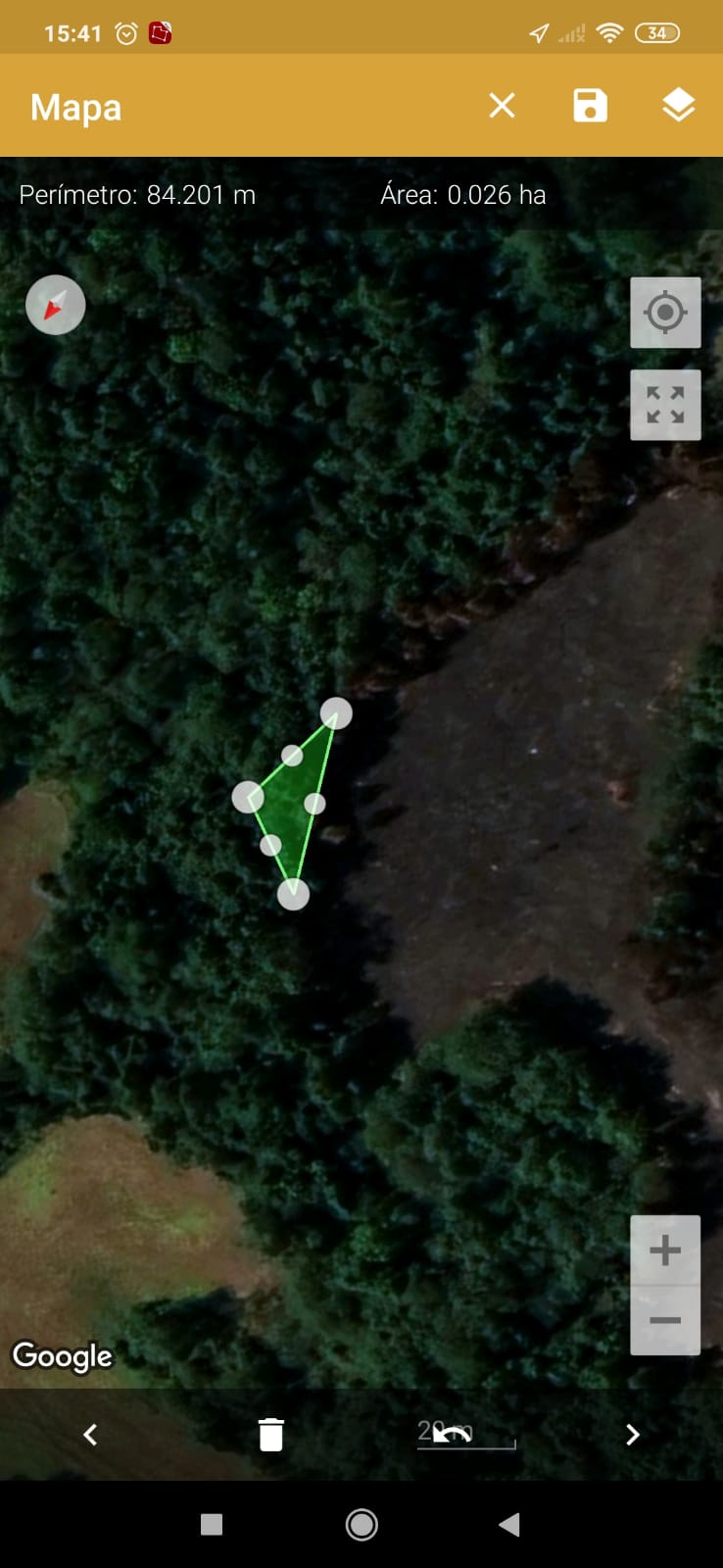The height and width of the screenshot is (1568, 723).
Task: Delete the polygon with the trash icon
Action: pyautogui.click(x=271, y=1435)
